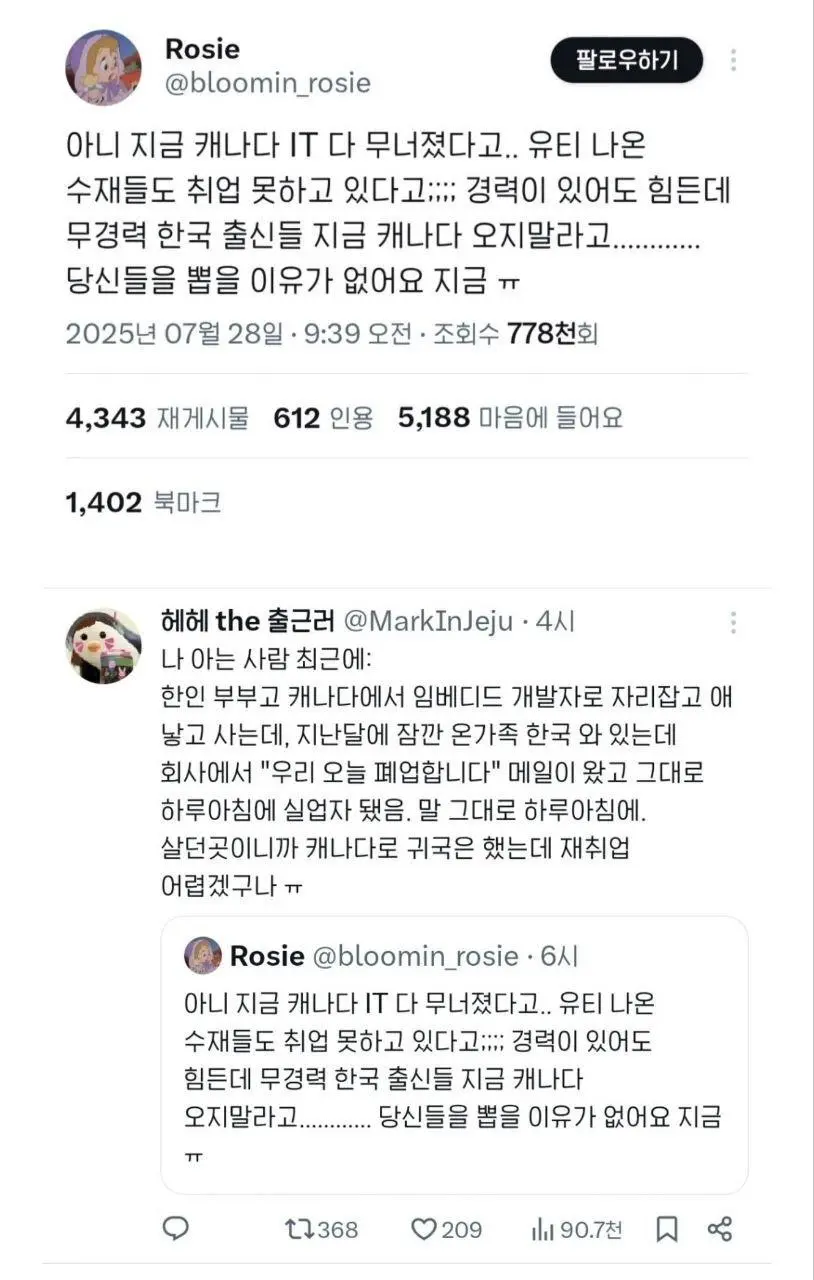Reply to 헤헤 the 출근러's post
The image size is (814, 1280).
click(176, 1228)
